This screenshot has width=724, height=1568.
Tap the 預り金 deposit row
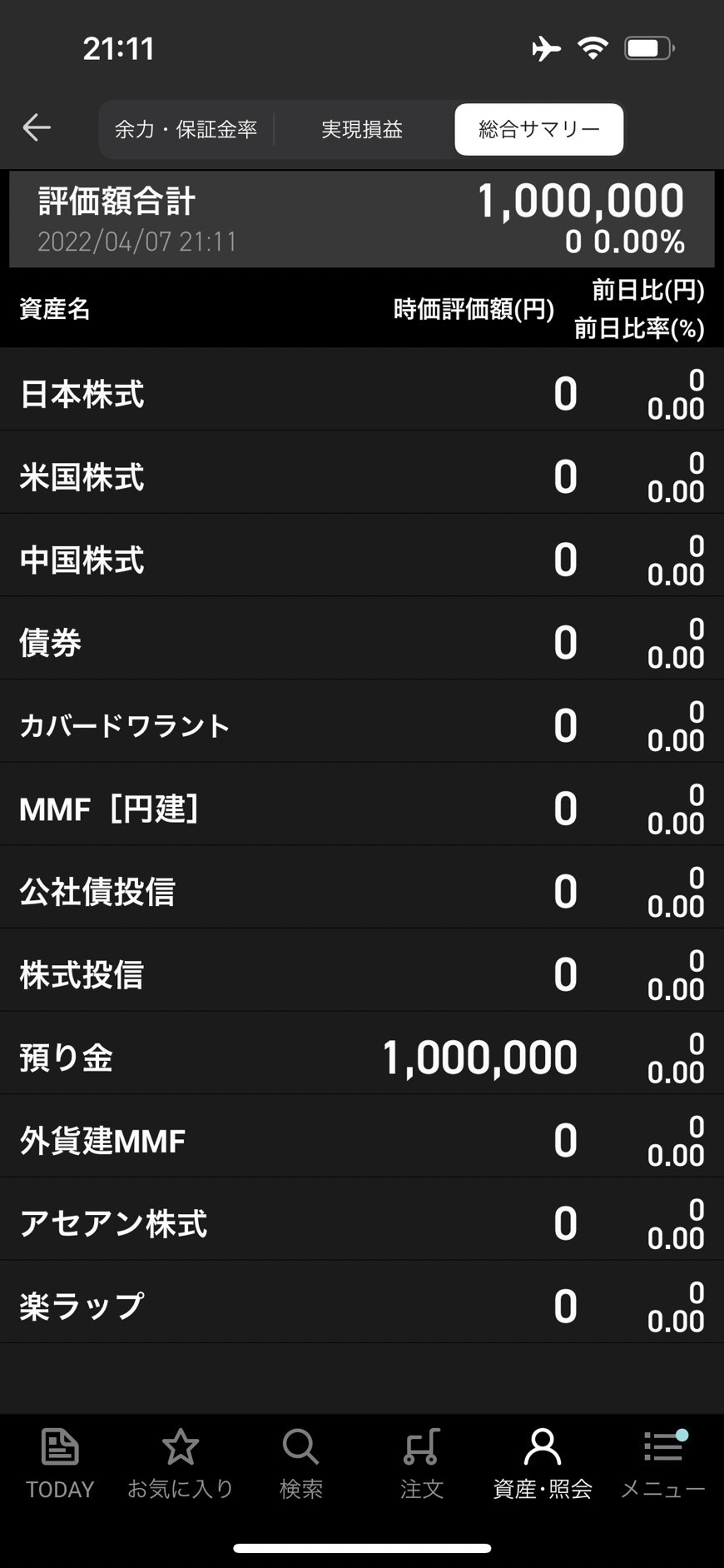362,1058
